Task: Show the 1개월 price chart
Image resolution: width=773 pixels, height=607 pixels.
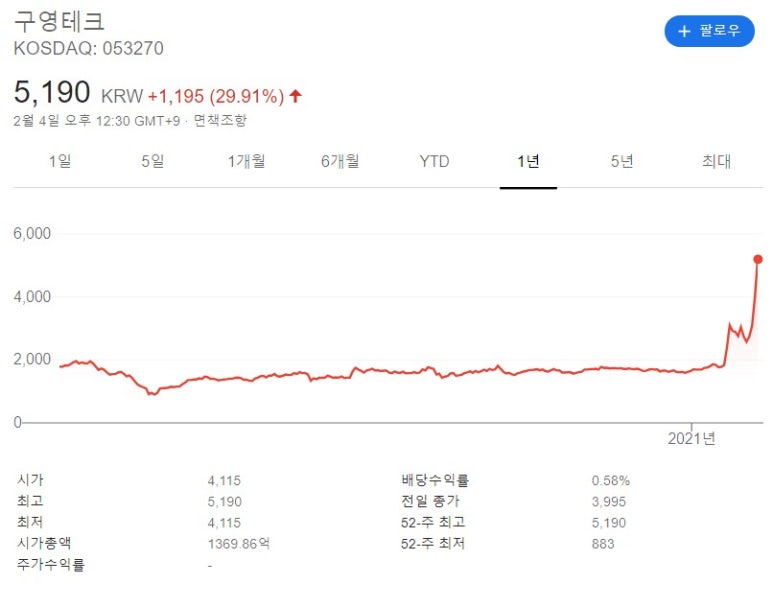Action: (x=246, y=161)
